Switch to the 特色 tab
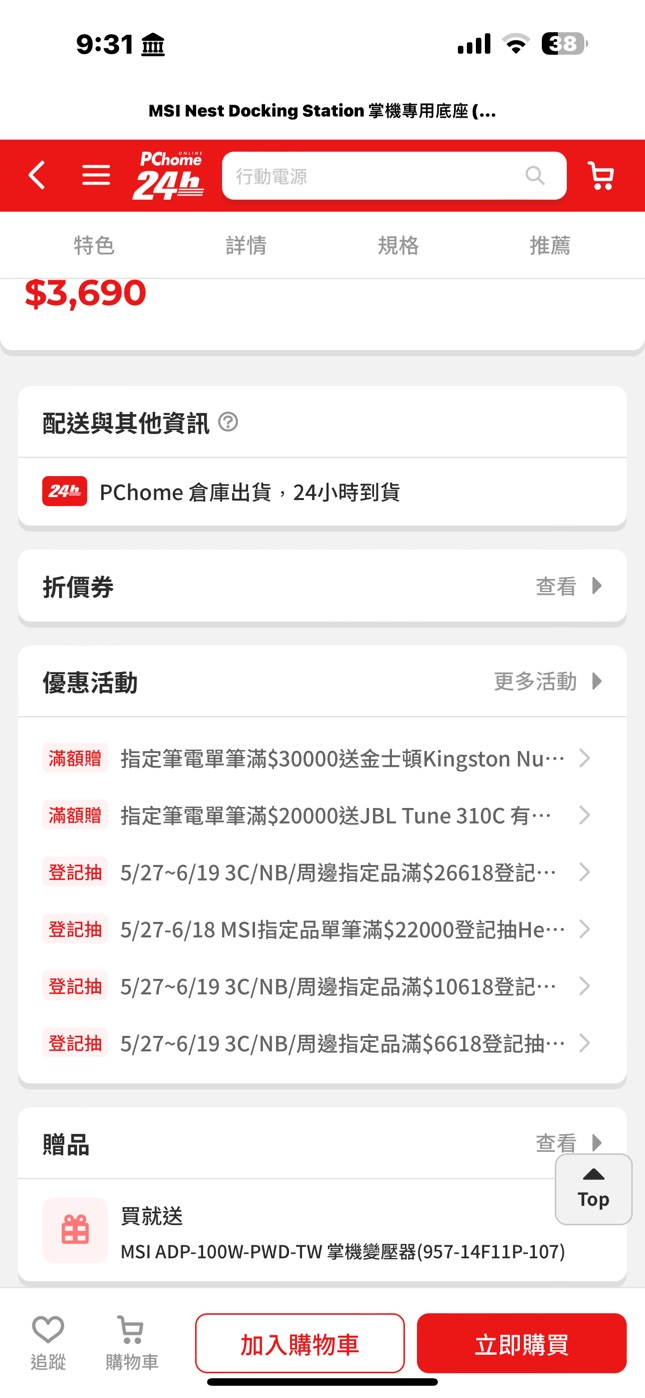645x1398 pixels. coord(94,246)
